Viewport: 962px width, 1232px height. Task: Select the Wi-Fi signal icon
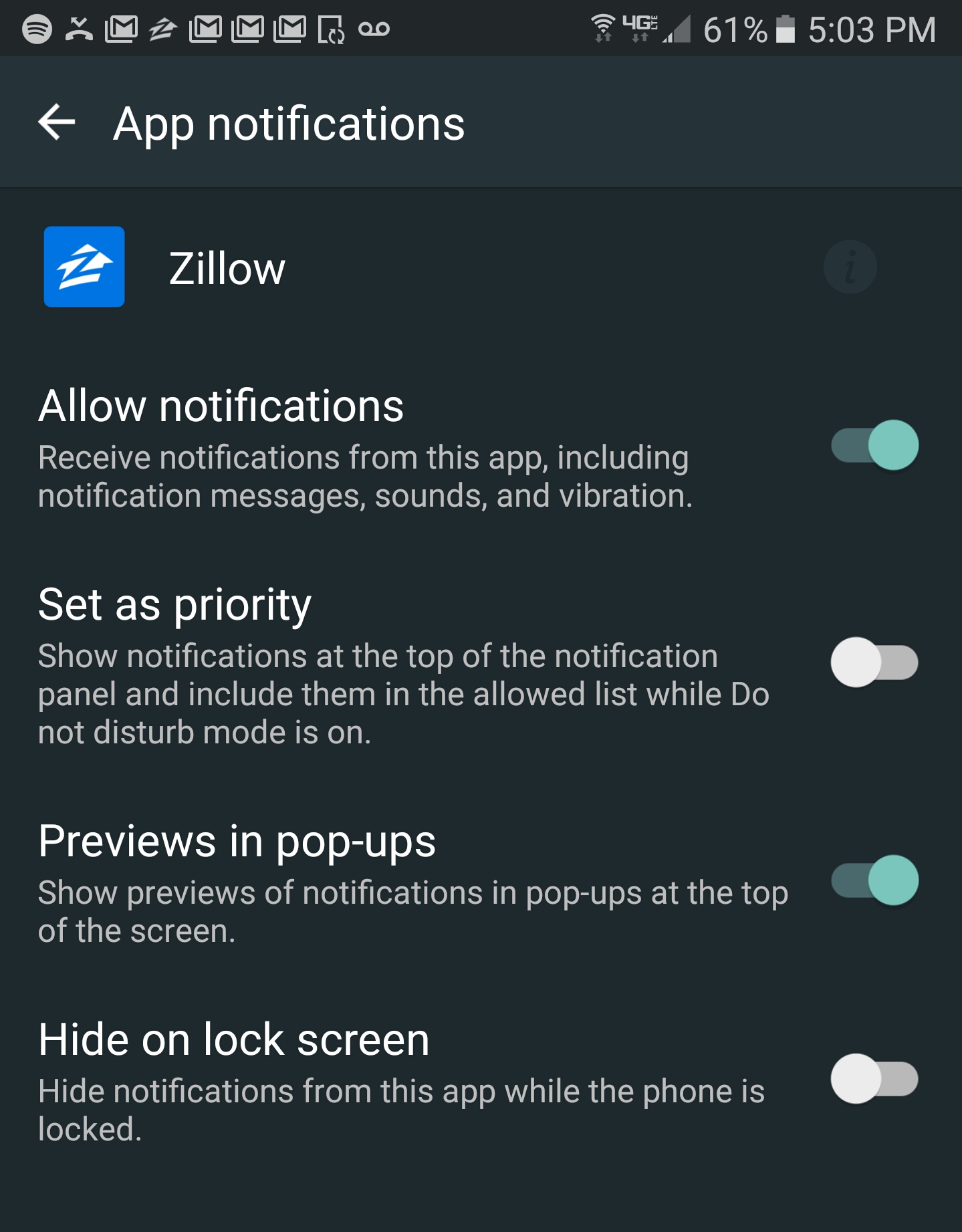(x=602, y=27)
